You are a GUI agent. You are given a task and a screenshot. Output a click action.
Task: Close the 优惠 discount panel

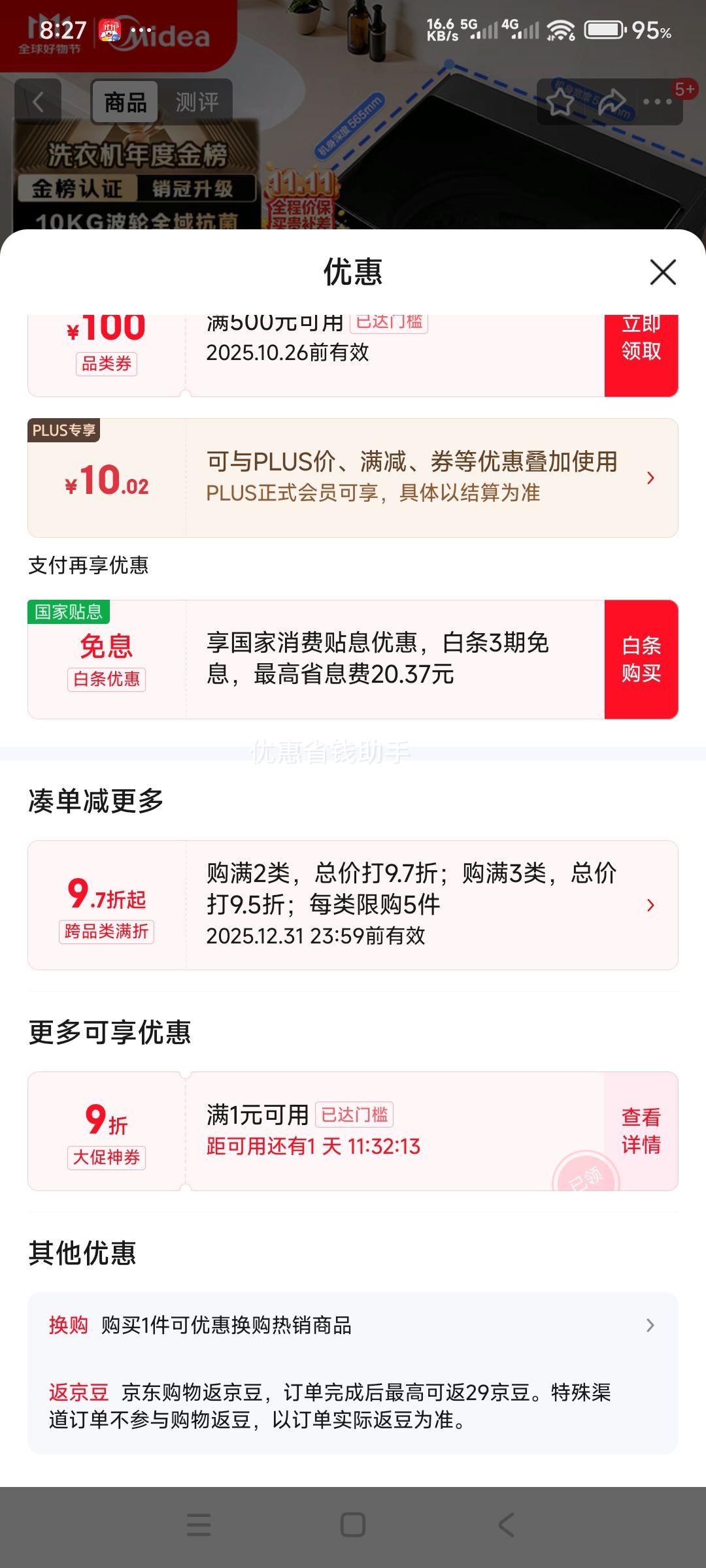click(x=663, y=272)
